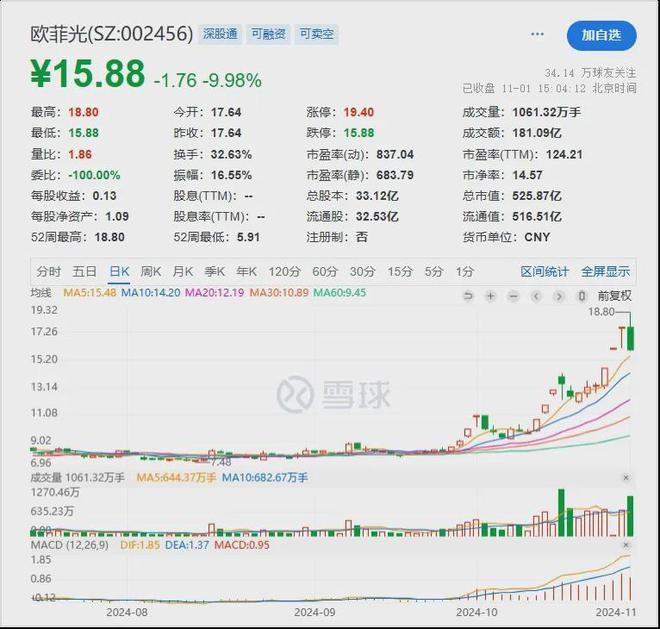Zoom in the chart with plus icon
Image resolution: width=660 pixels, height=629 pixels.
click(x=490, y=296)
